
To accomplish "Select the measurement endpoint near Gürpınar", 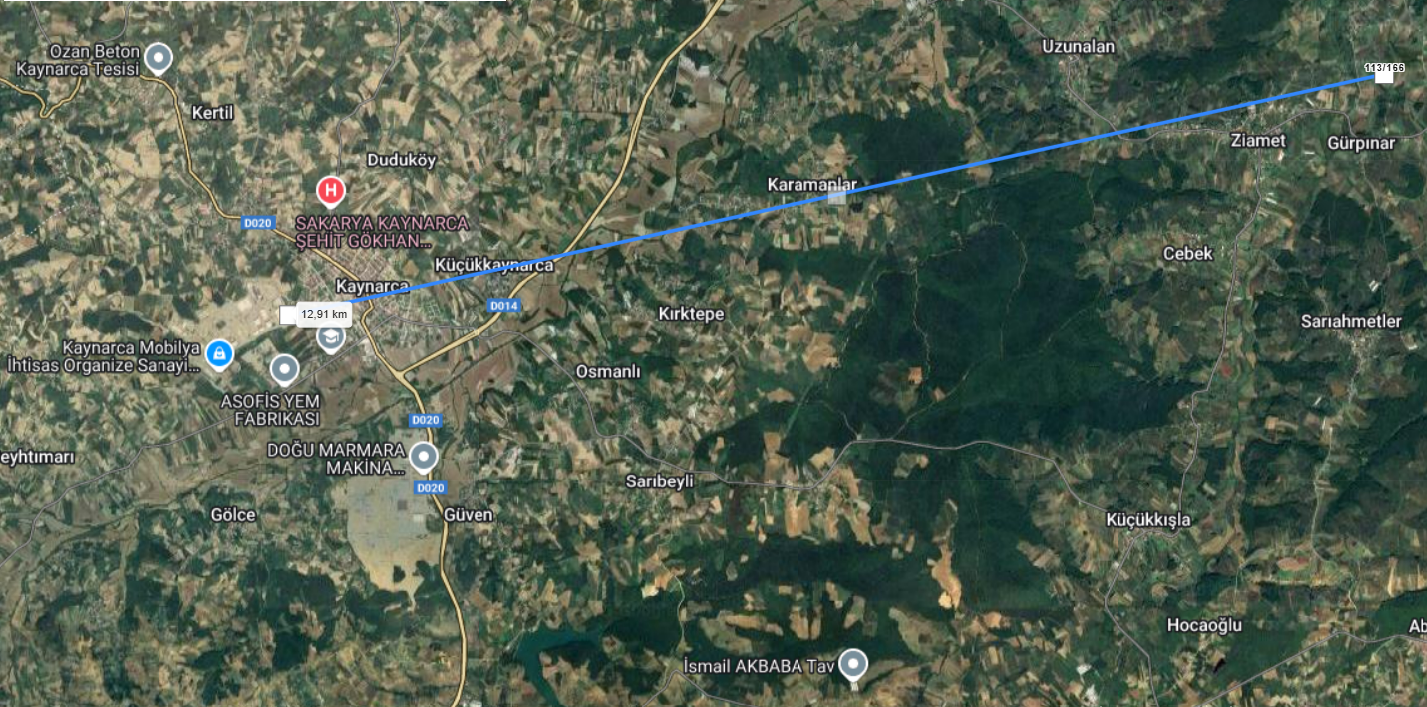I will [x=1385, y=76].
